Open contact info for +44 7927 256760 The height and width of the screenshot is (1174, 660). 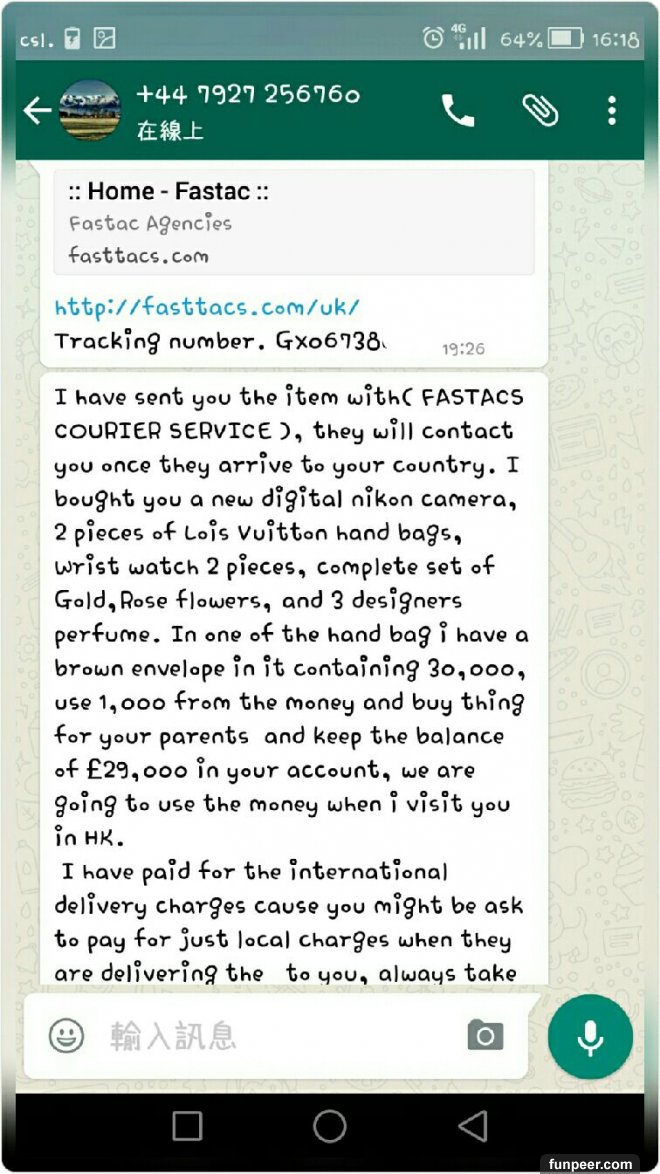tap(247, 110)
